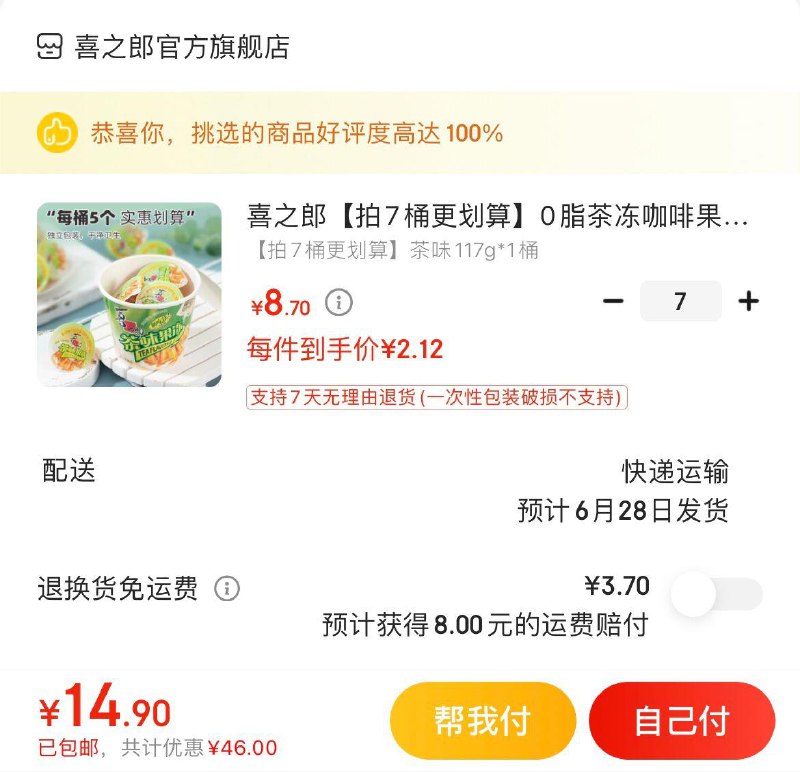Tap the info icon beside ¥8.70 price
Viewport: 800px width, 772px height.
point(340,302)
